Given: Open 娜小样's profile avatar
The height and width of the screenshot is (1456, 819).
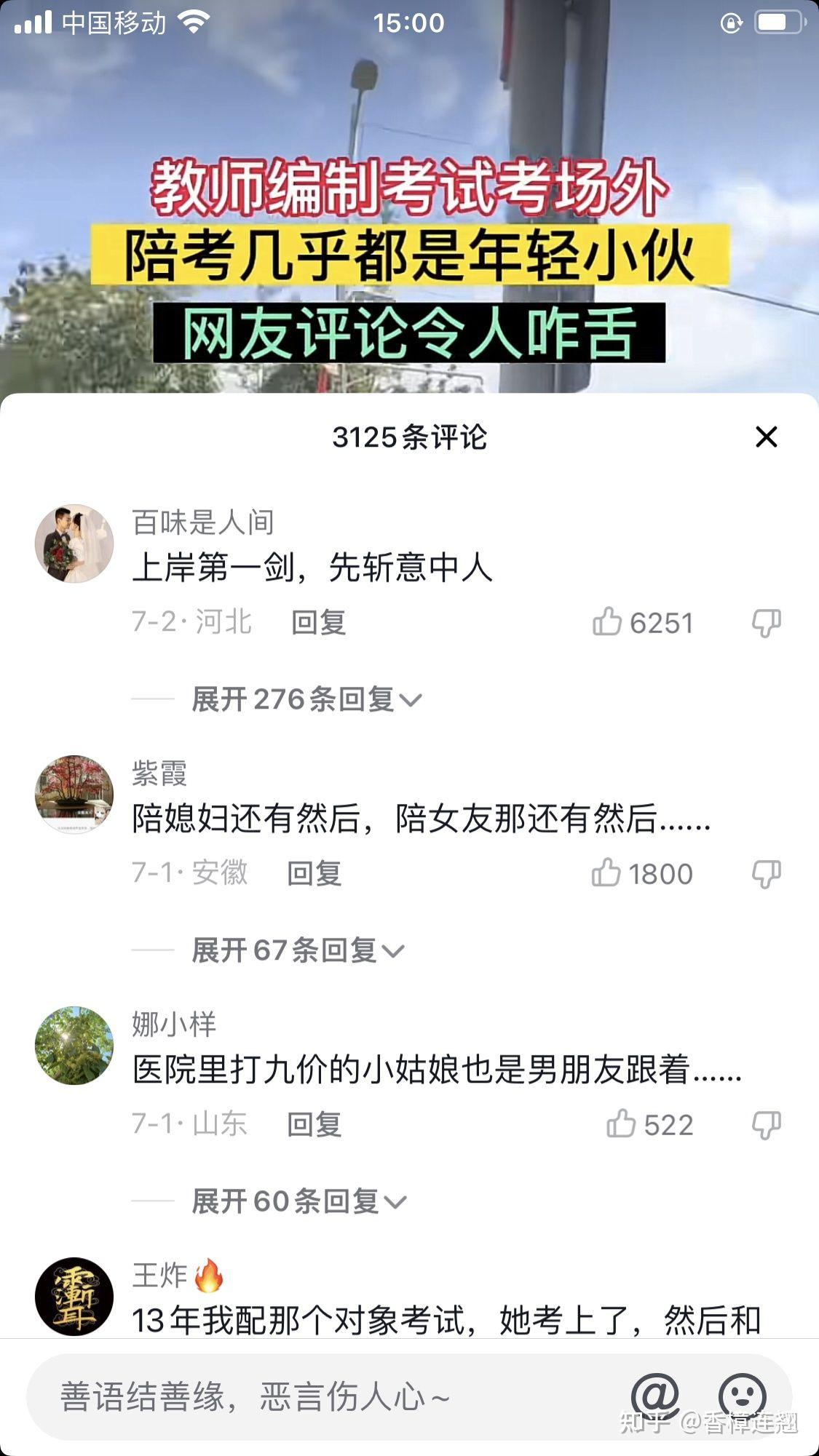Looking at the screenshot, I should [74, 1045].
